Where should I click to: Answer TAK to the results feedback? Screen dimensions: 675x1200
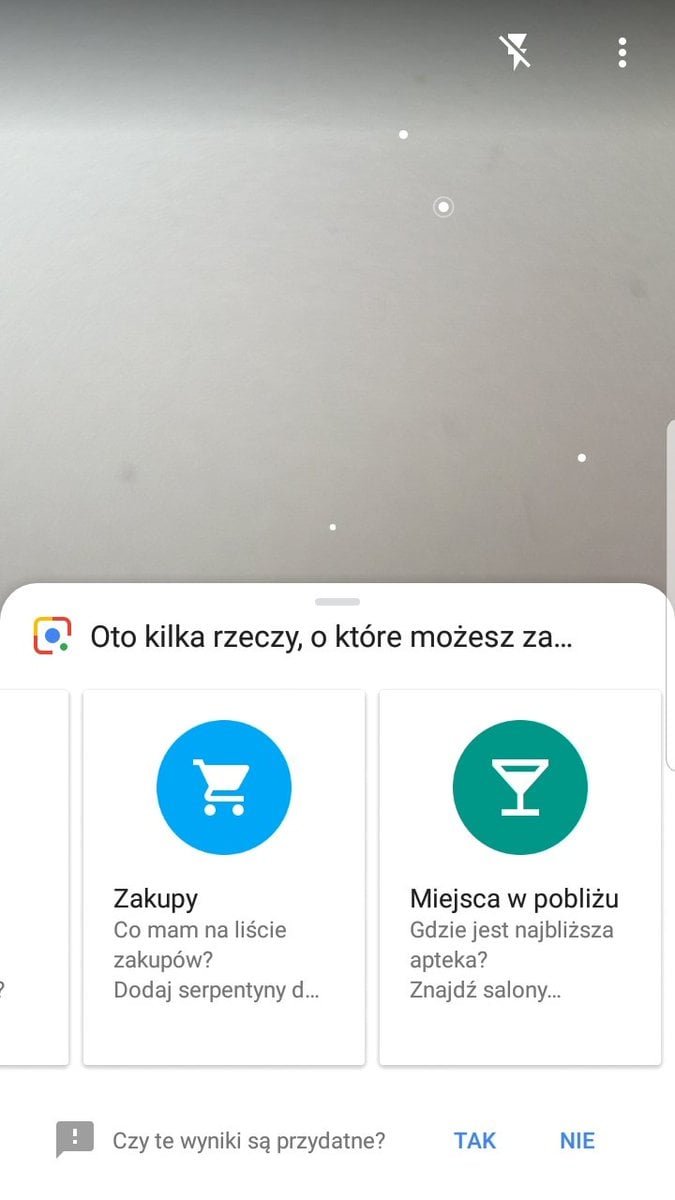[x=475, y=1140]
